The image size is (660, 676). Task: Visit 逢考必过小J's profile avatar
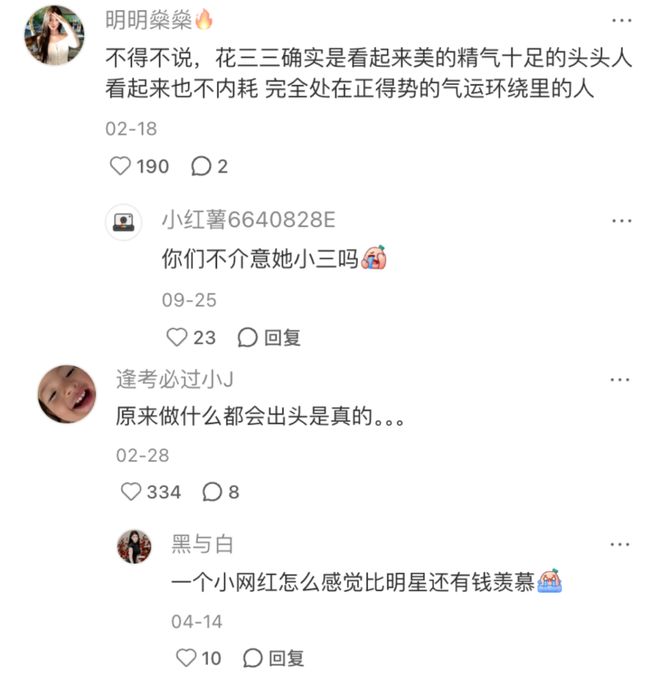pyautogui.click(x=67, y=393)
